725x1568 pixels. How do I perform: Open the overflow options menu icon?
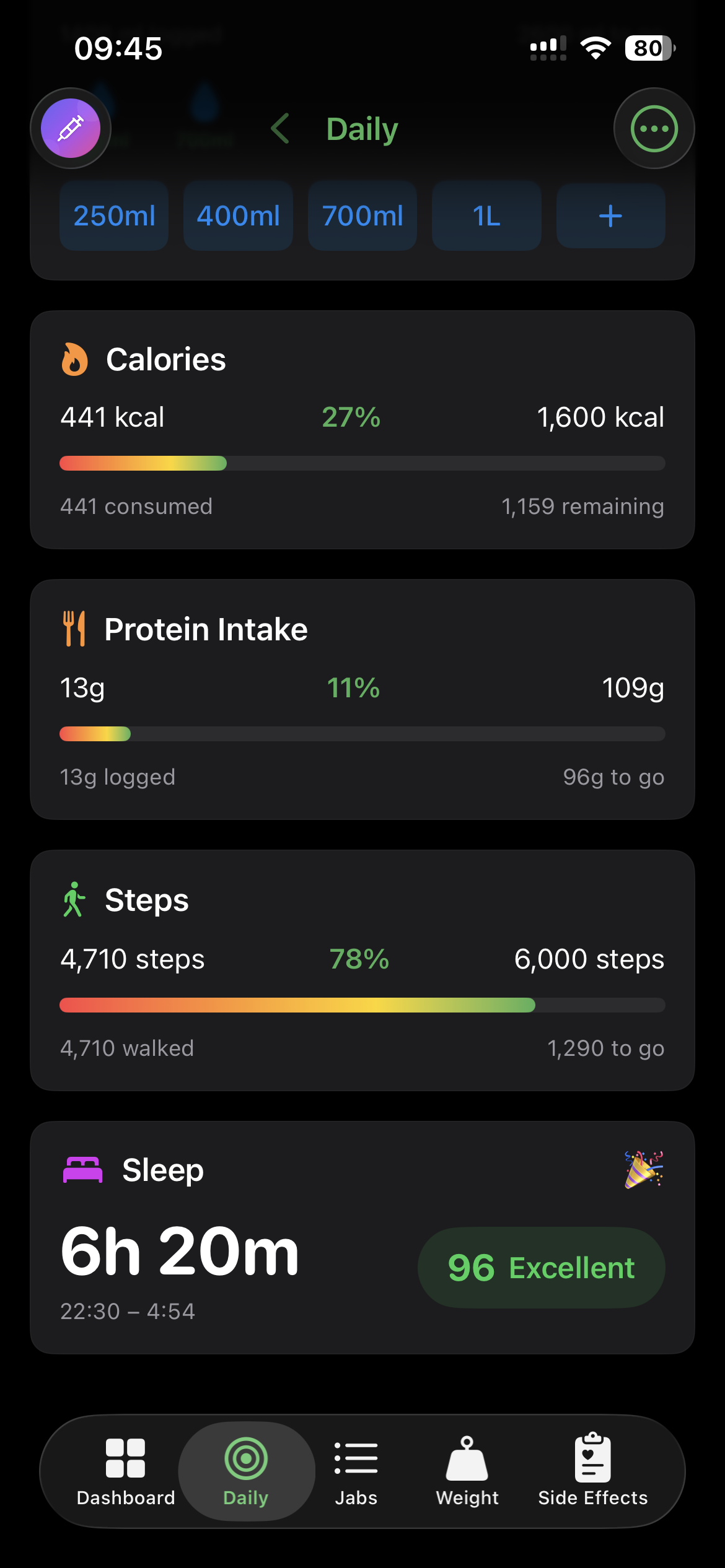tap(654, 128)
